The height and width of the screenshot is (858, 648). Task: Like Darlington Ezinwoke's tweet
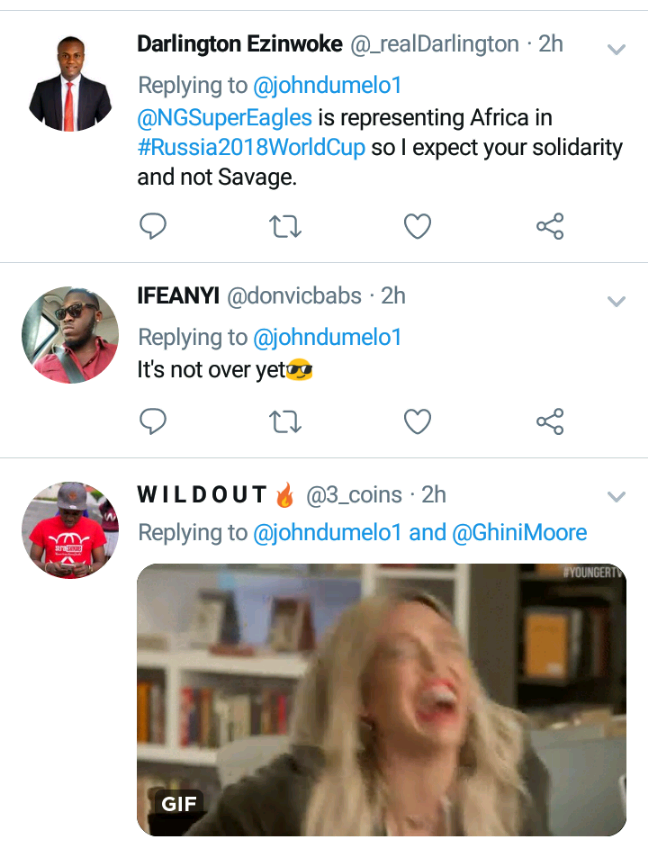click(x=417, y=227)
